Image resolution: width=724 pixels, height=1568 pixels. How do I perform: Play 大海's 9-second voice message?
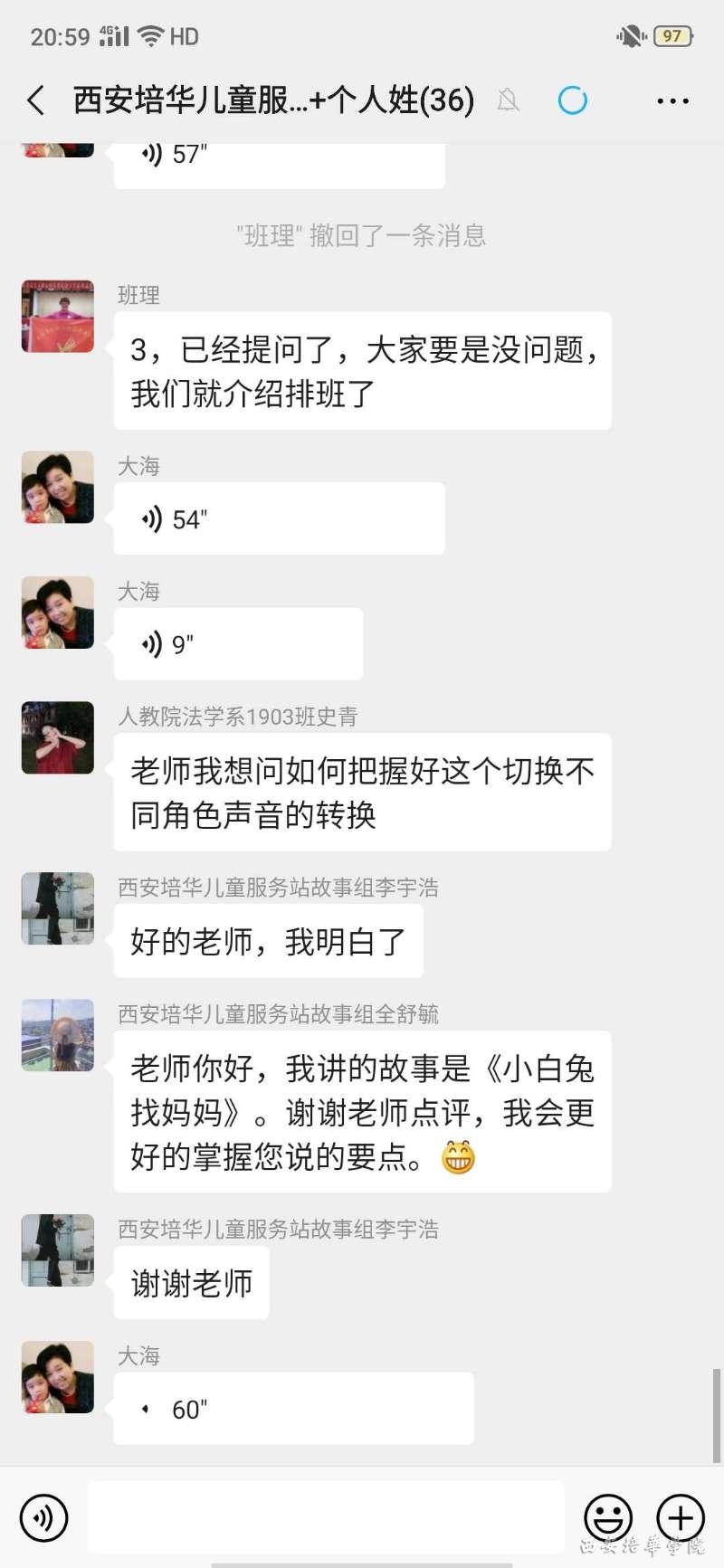[238, 644]
